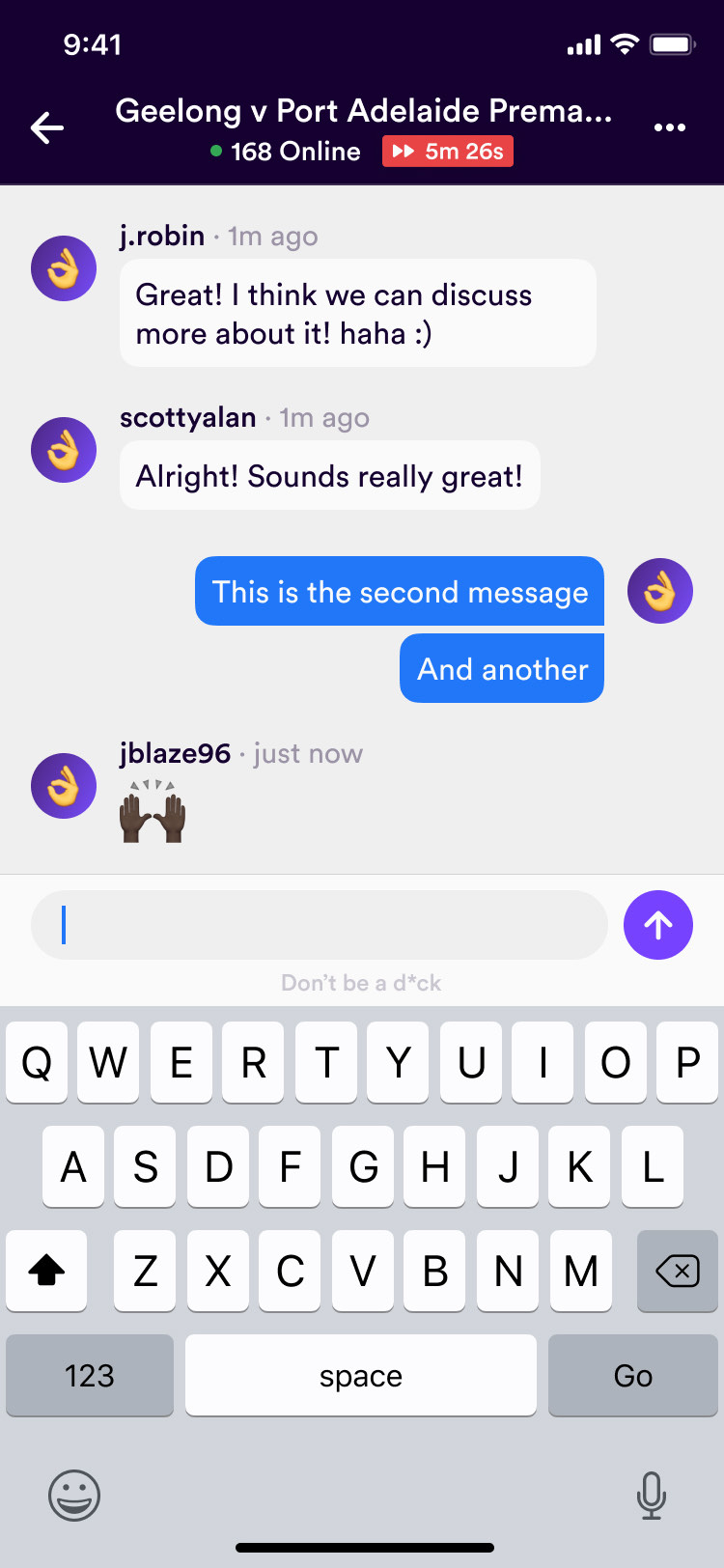This screenshot has height=1568, width=724.
Task: Start dictation with the microphone
Action: coord(651,1496)
